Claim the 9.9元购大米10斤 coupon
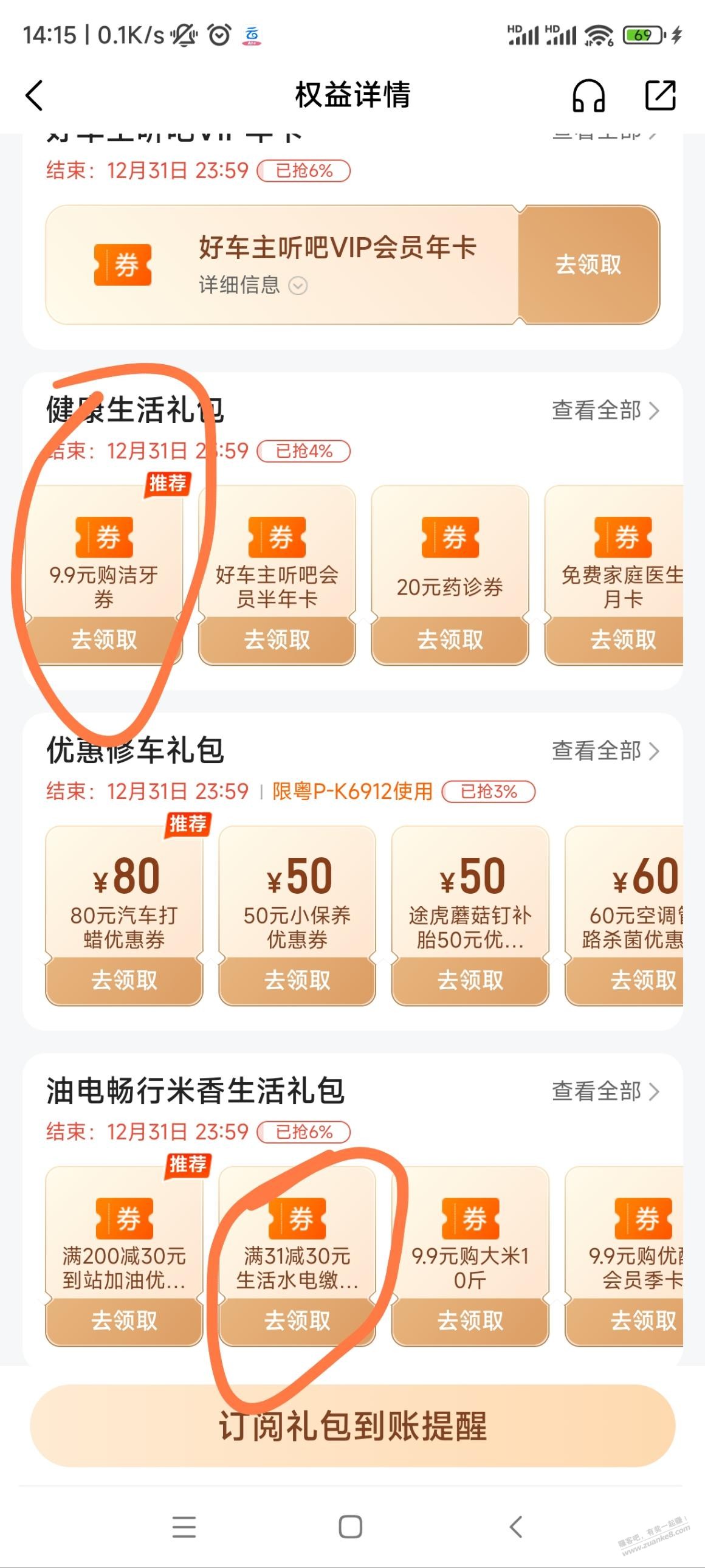 coord(470,1321)
